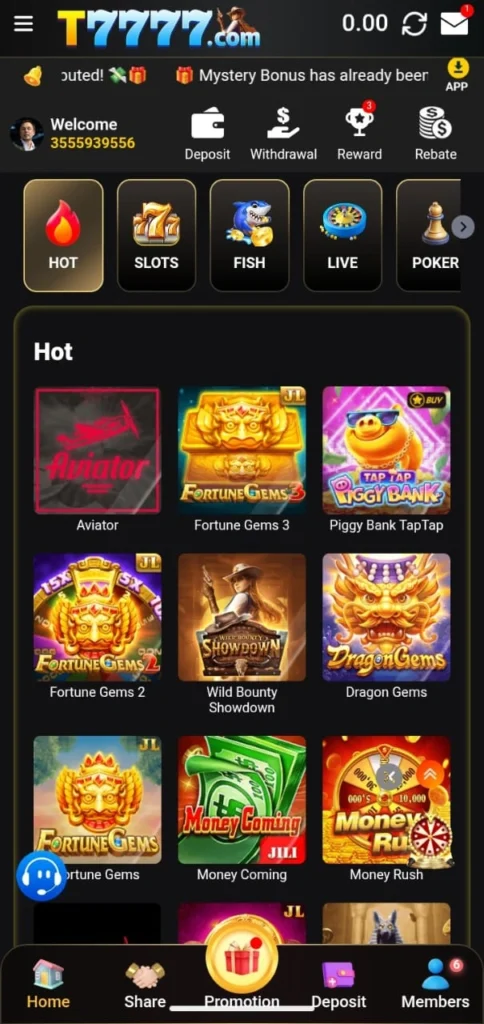Open the Rebate section
The width and height of the screenshot is (484, 1024).
click(436, 135)
